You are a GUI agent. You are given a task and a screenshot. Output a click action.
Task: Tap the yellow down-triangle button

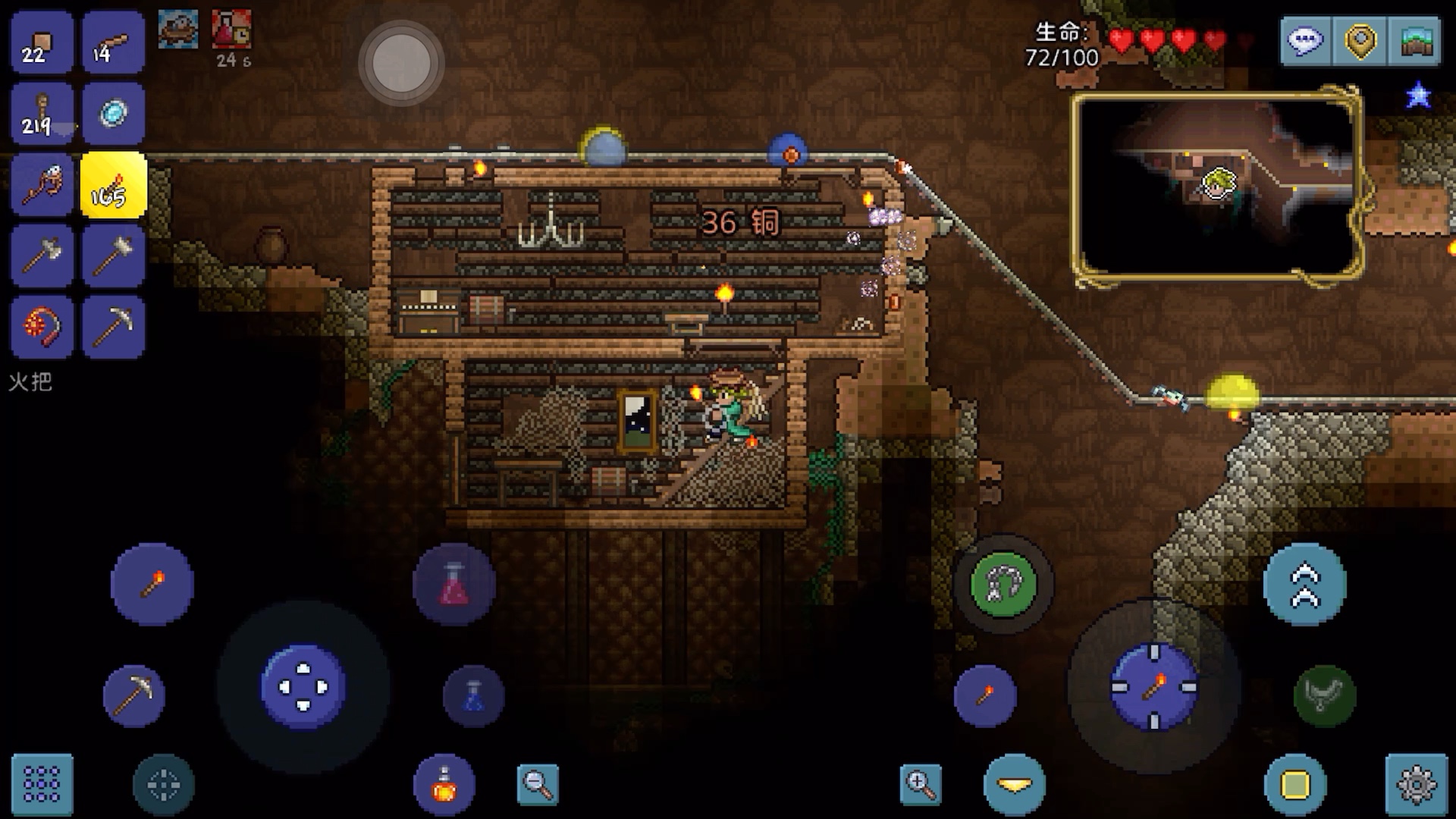(1014, 784)
